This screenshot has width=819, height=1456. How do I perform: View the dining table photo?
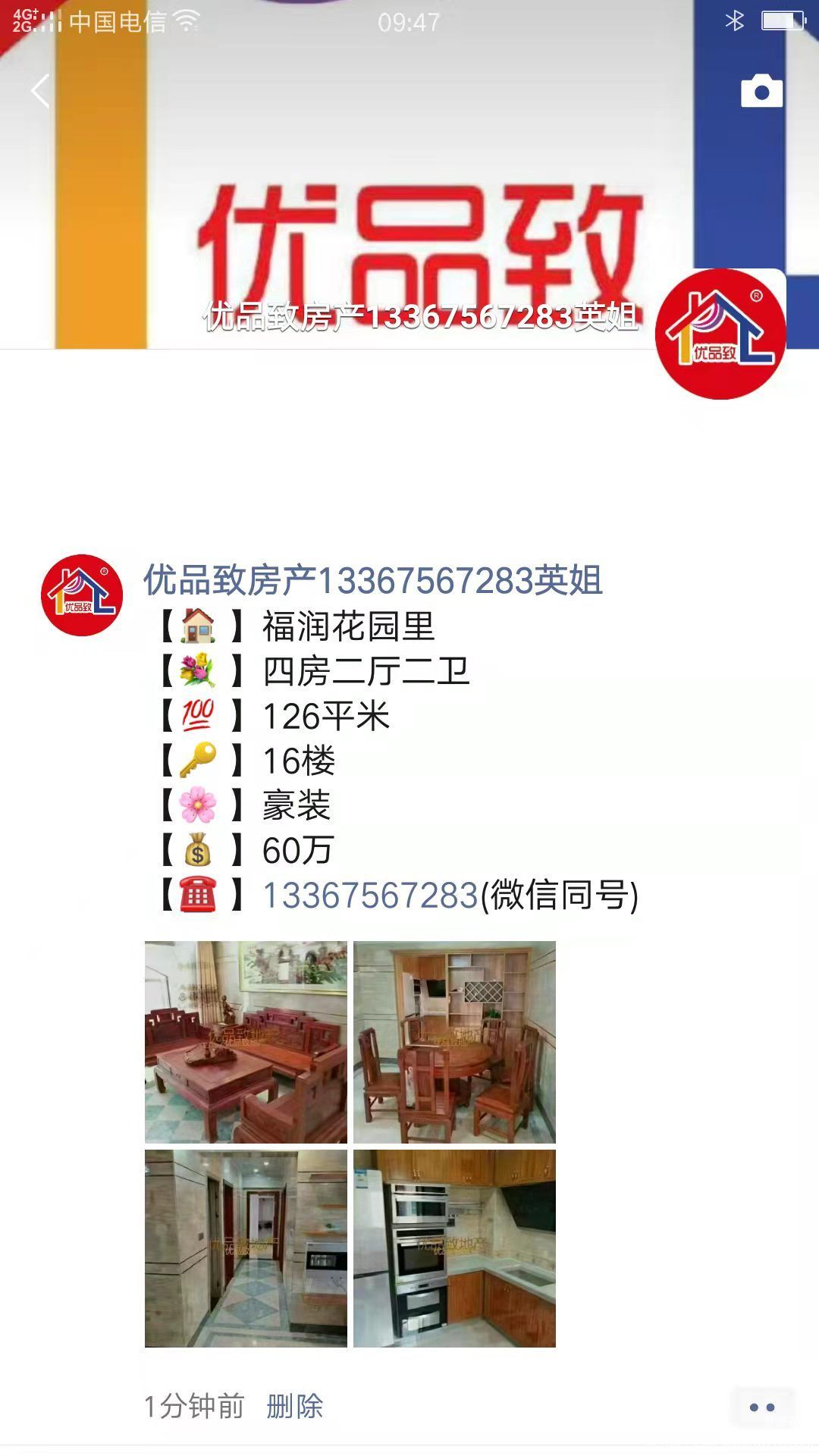[x=454, y=1042]
